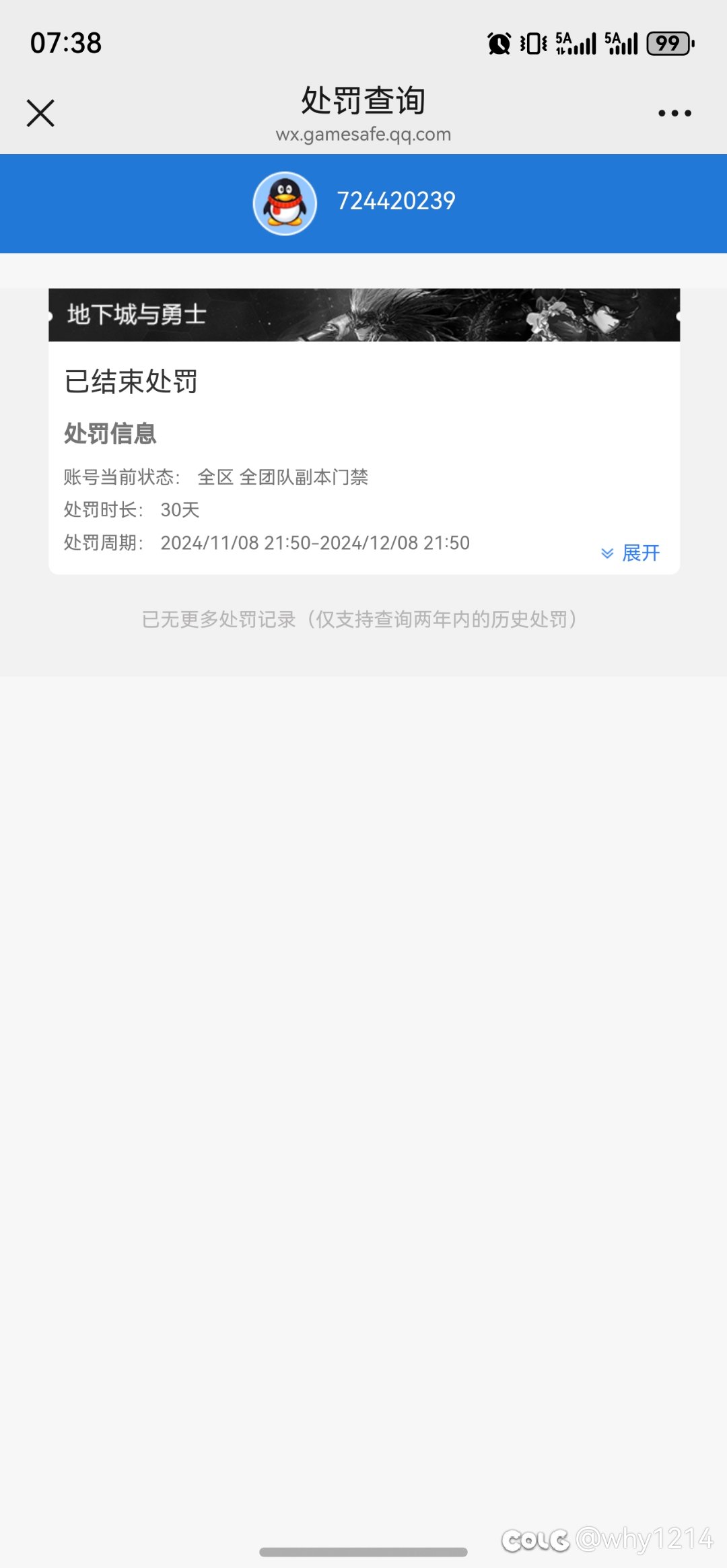
Task: Close the 处罚查询 page with the X
Action: coord(39,112)
